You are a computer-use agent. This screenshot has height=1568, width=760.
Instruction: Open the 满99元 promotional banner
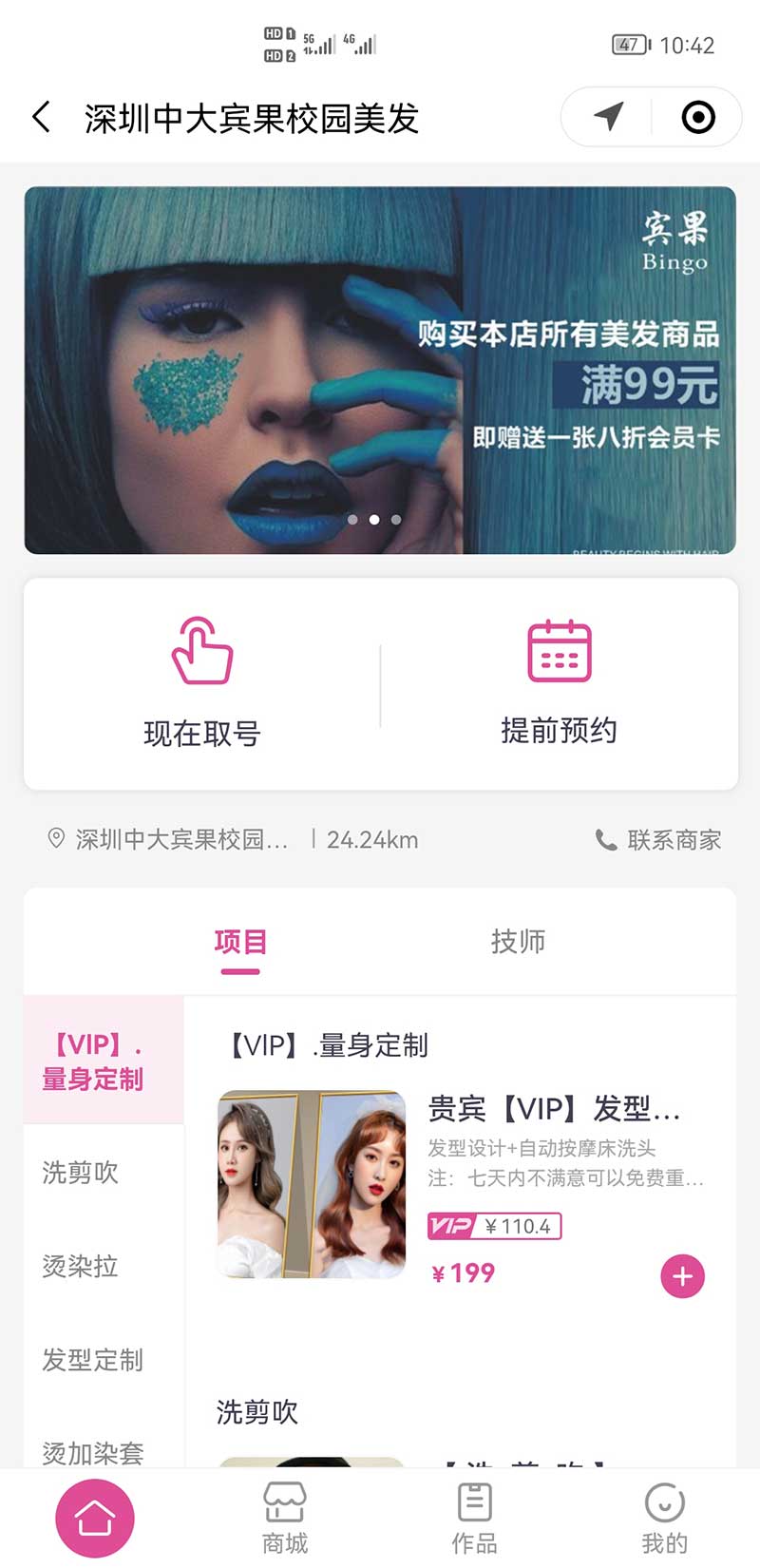click(x=380, y=370)
